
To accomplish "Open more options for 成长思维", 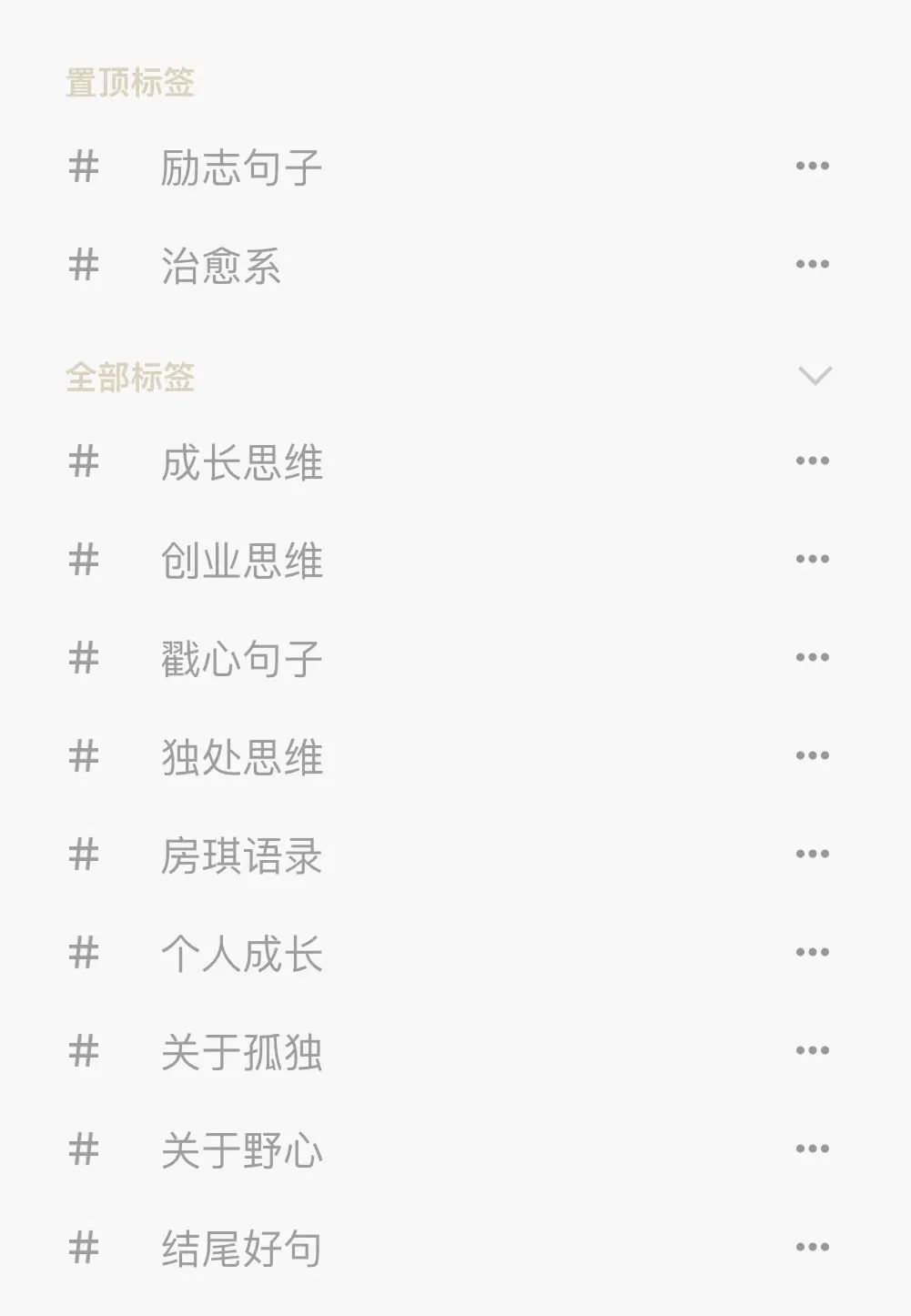I will (x=812, y=461).
